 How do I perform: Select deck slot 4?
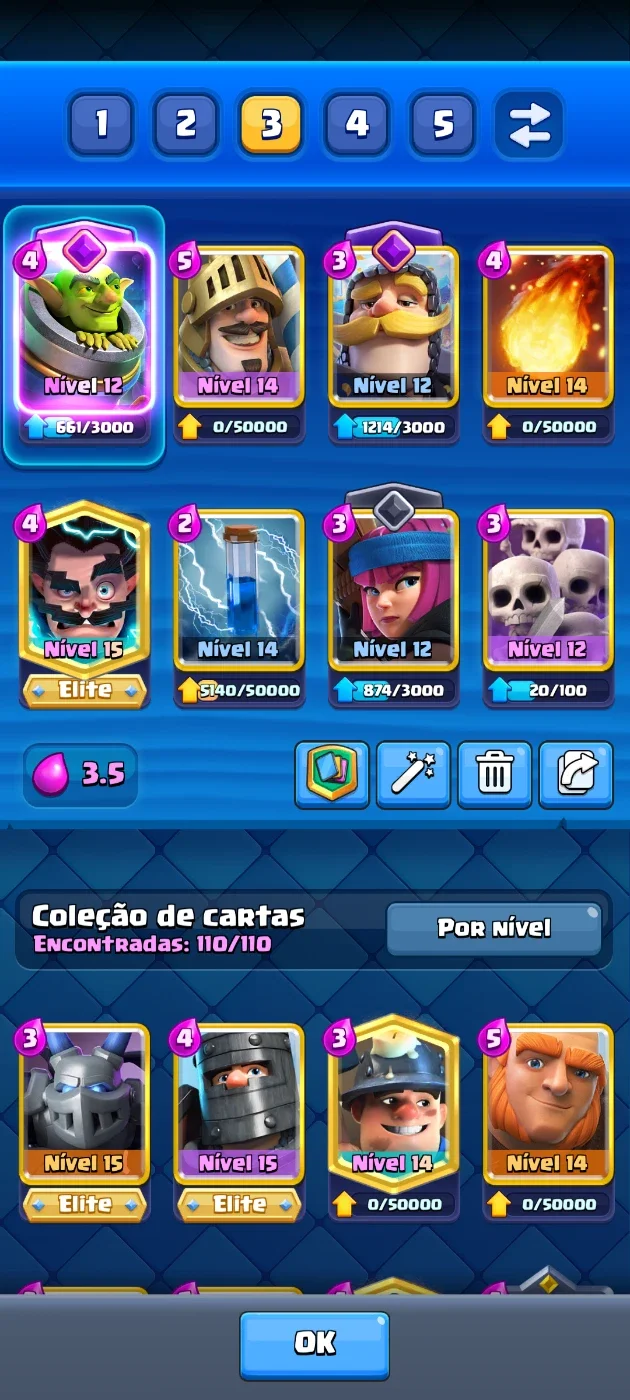coord(357,125)
